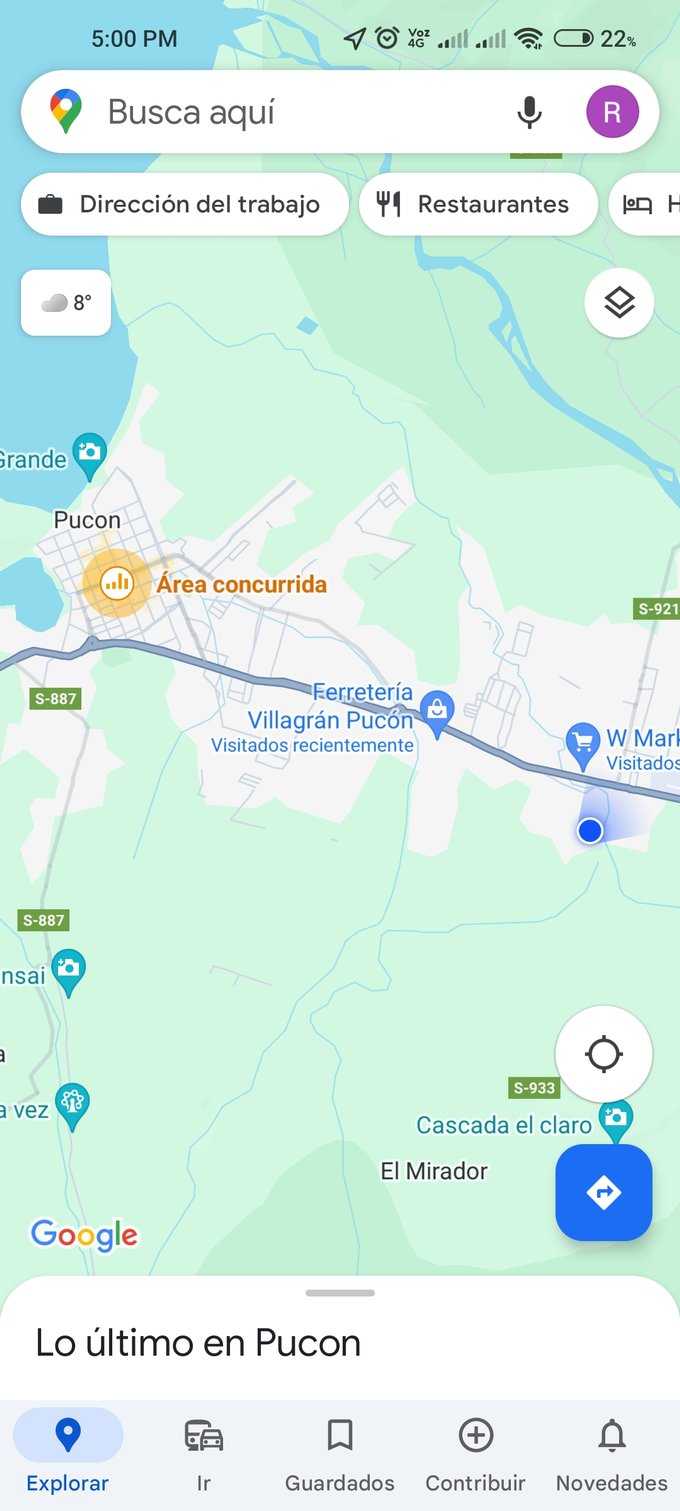This screenshot has width=680, height=1511.
Task: Open the W Market shopping cart pin
Action: pyautogui.click(x=583, y=743)
